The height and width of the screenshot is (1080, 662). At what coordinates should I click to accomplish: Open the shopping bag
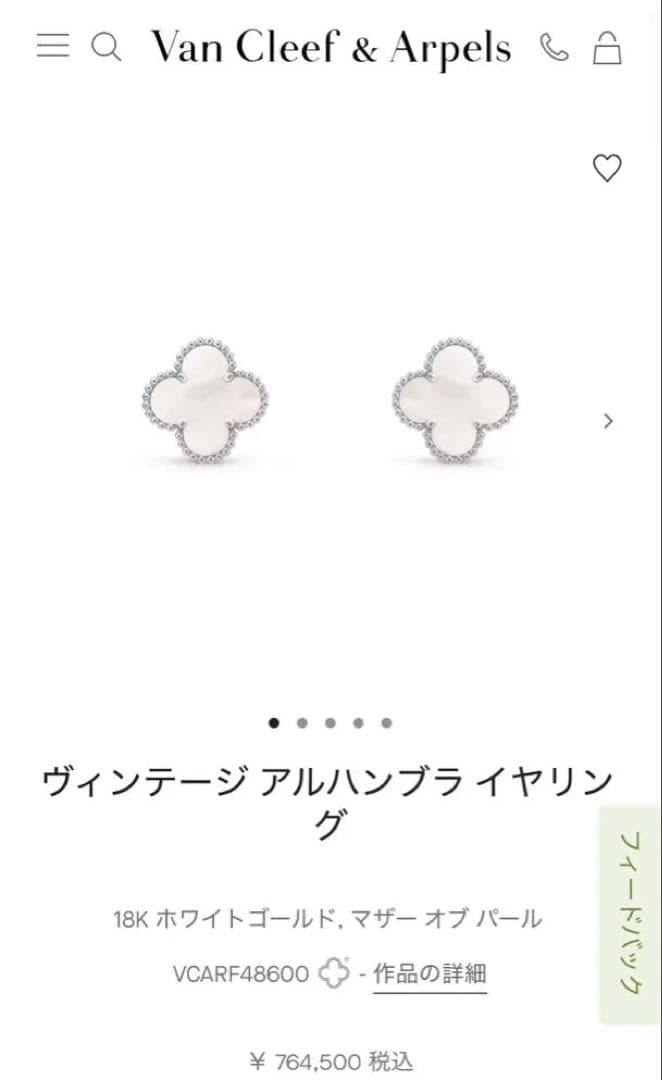click(606, 47)
